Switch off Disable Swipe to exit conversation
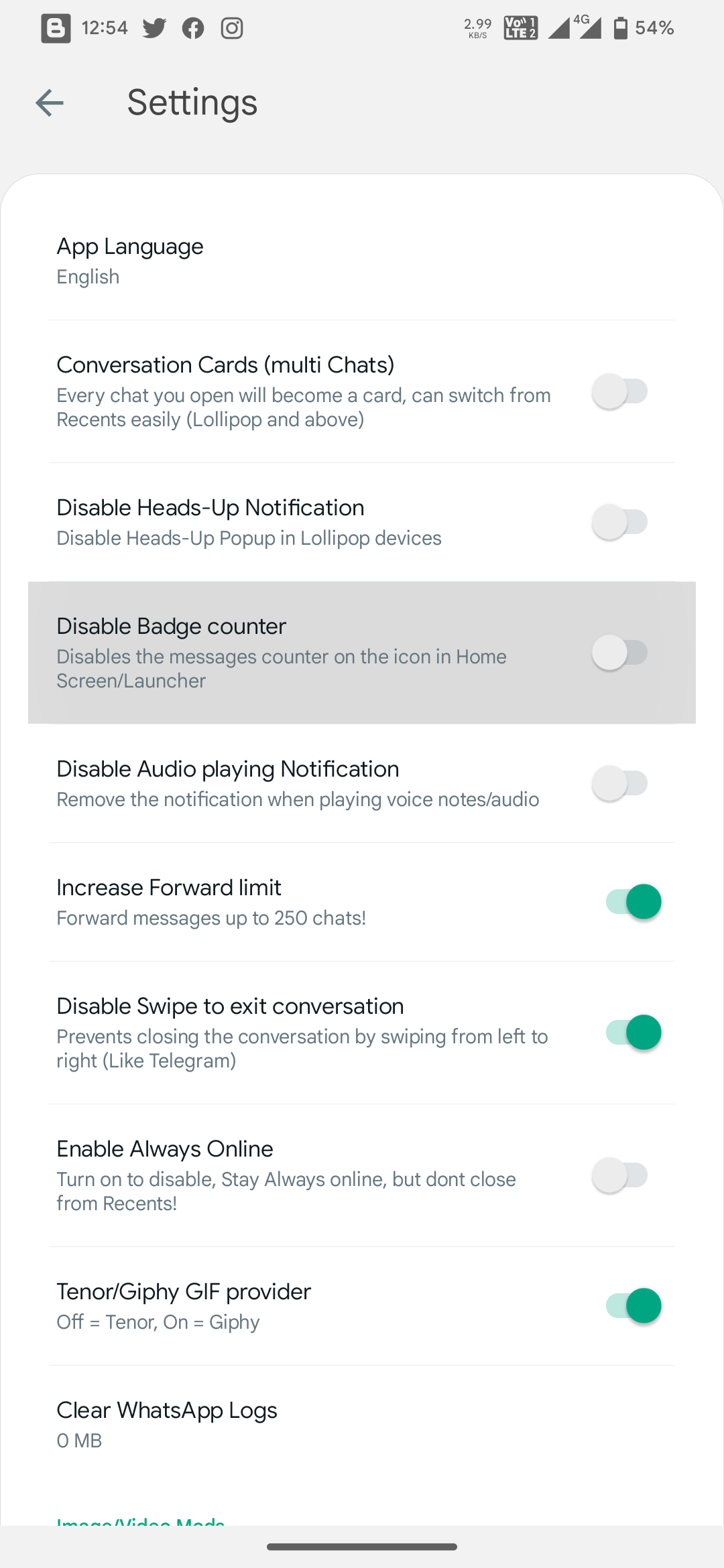Screen dimensions: 724x1568 (x=633, y=1033)
